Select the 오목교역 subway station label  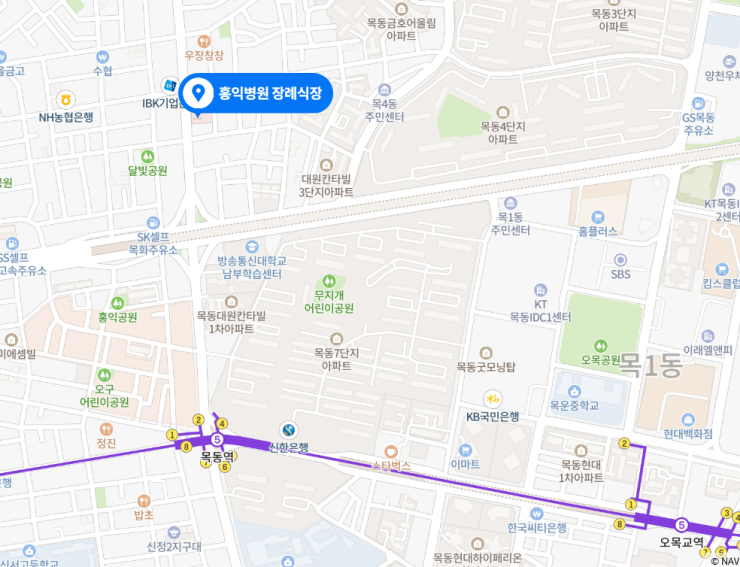[682, 542]
